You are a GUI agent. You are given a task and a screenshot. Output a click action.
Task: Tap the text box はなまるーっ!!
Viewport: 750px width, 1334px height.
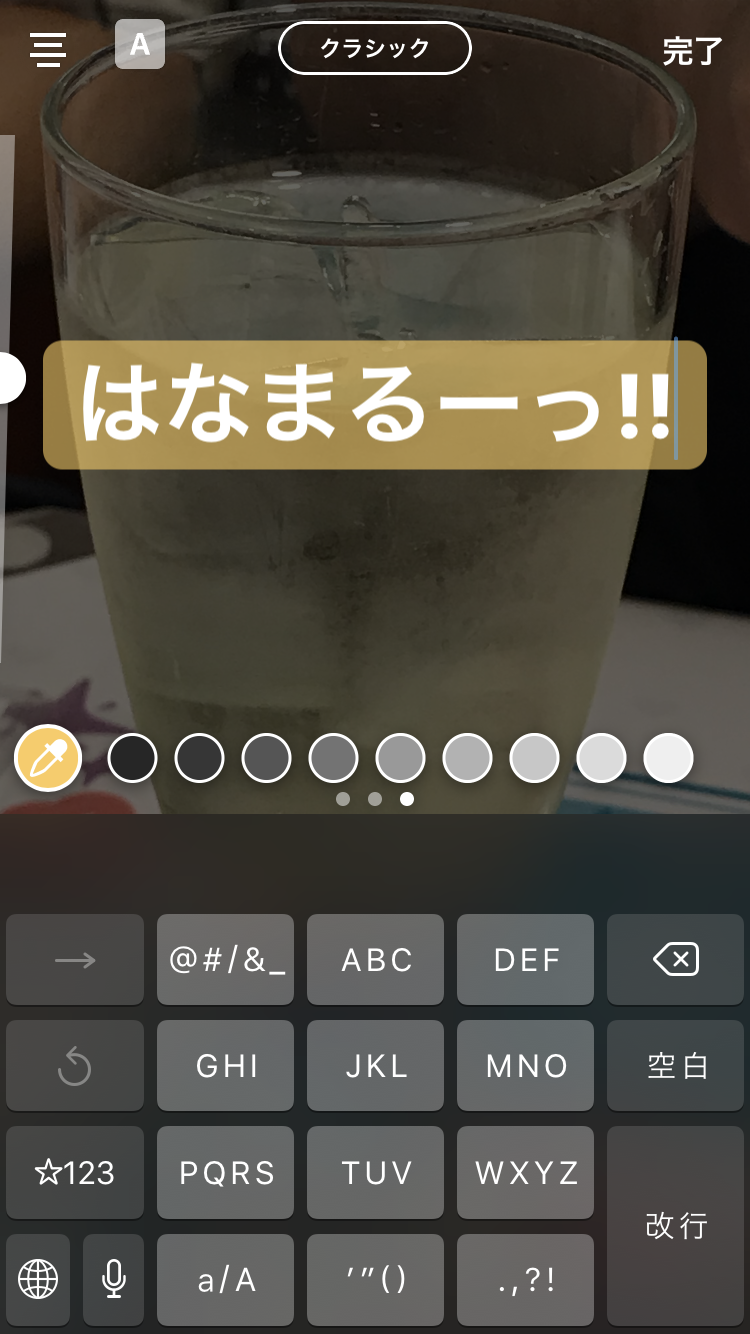pos(375,404)
